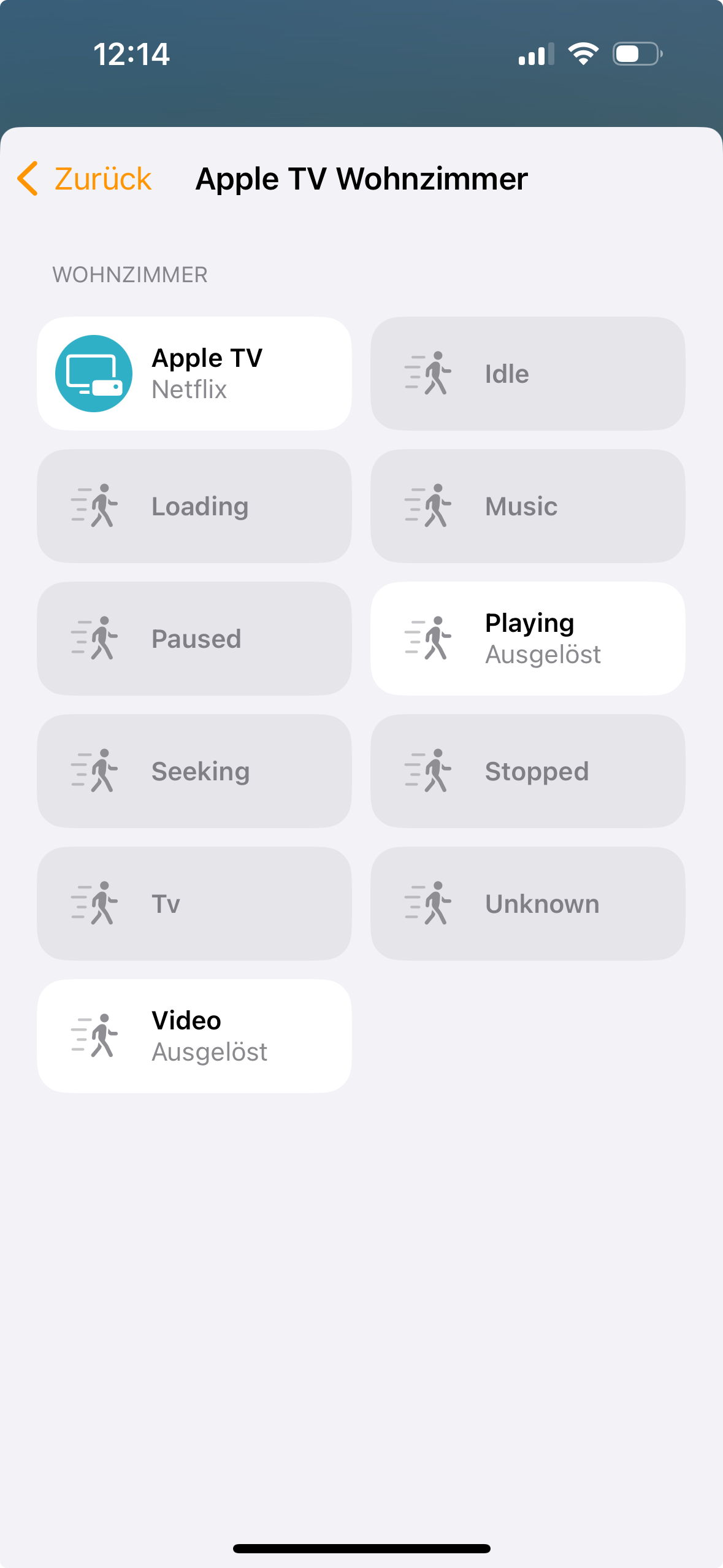Go back via the Zurück button
Image resolution: width=723 pixels, height=1568 pixels.
[x=85, y=179]
